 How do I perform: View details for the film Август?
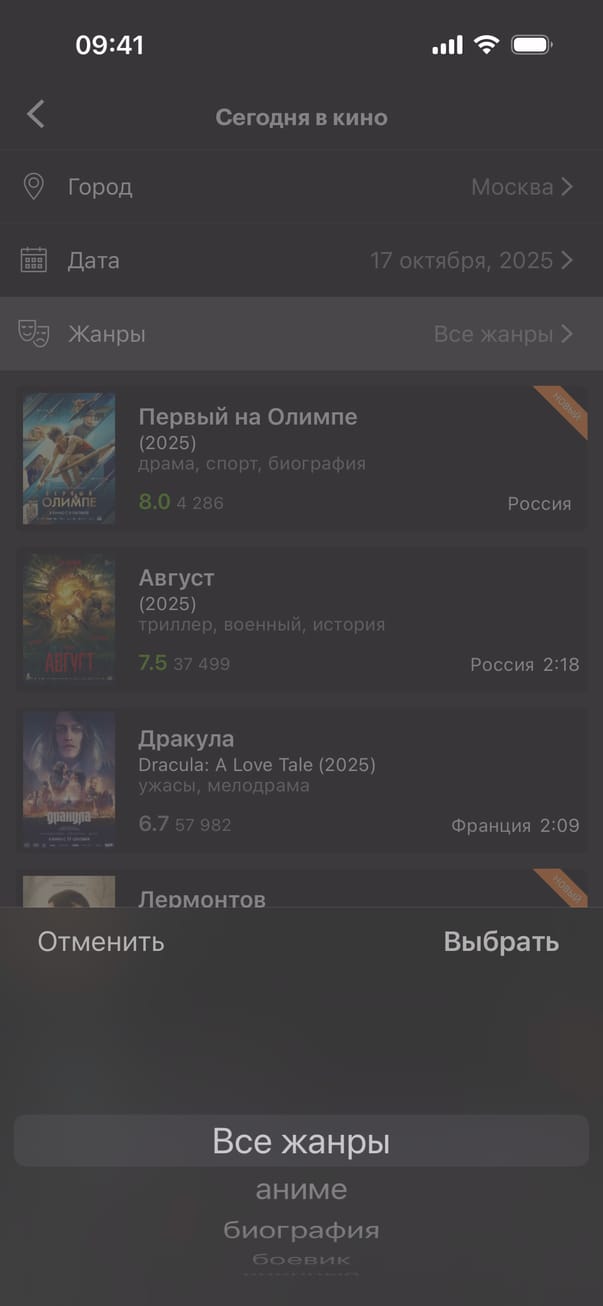[301, 619]
